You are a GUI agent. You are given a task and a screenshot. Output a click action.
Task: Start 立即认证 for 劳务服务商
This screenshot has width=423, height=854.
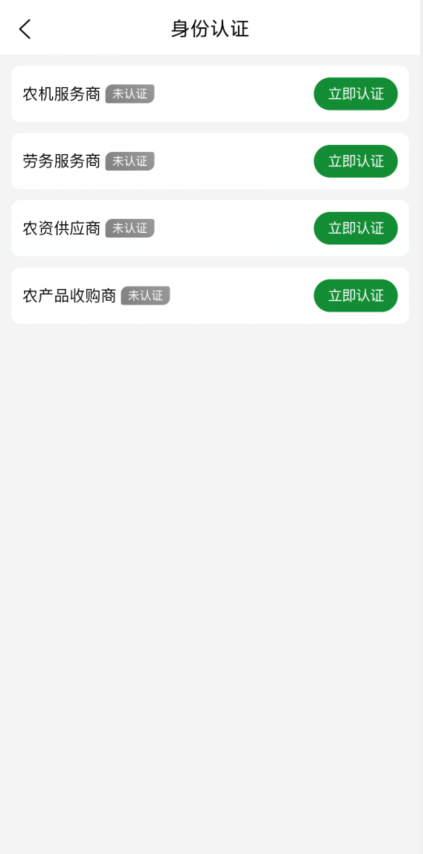click(x=355, y=161)
